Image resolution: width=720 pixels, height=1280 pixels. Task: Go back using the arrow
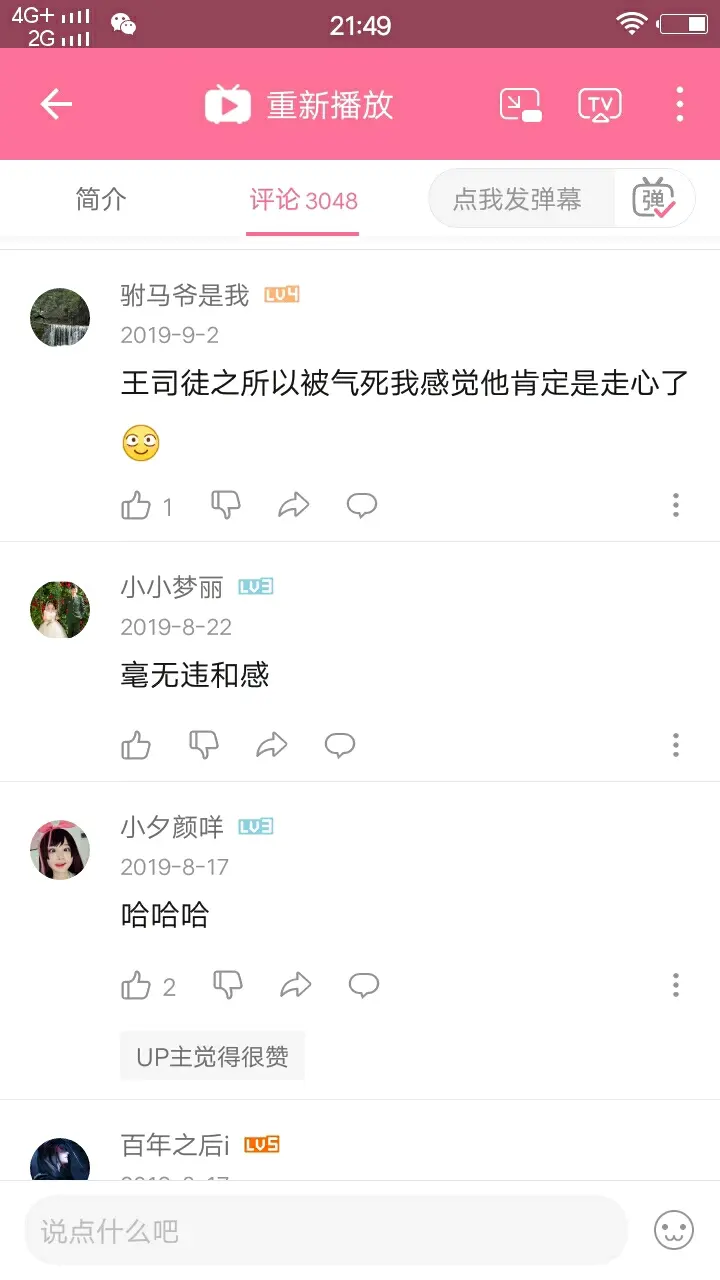point(56,104)
